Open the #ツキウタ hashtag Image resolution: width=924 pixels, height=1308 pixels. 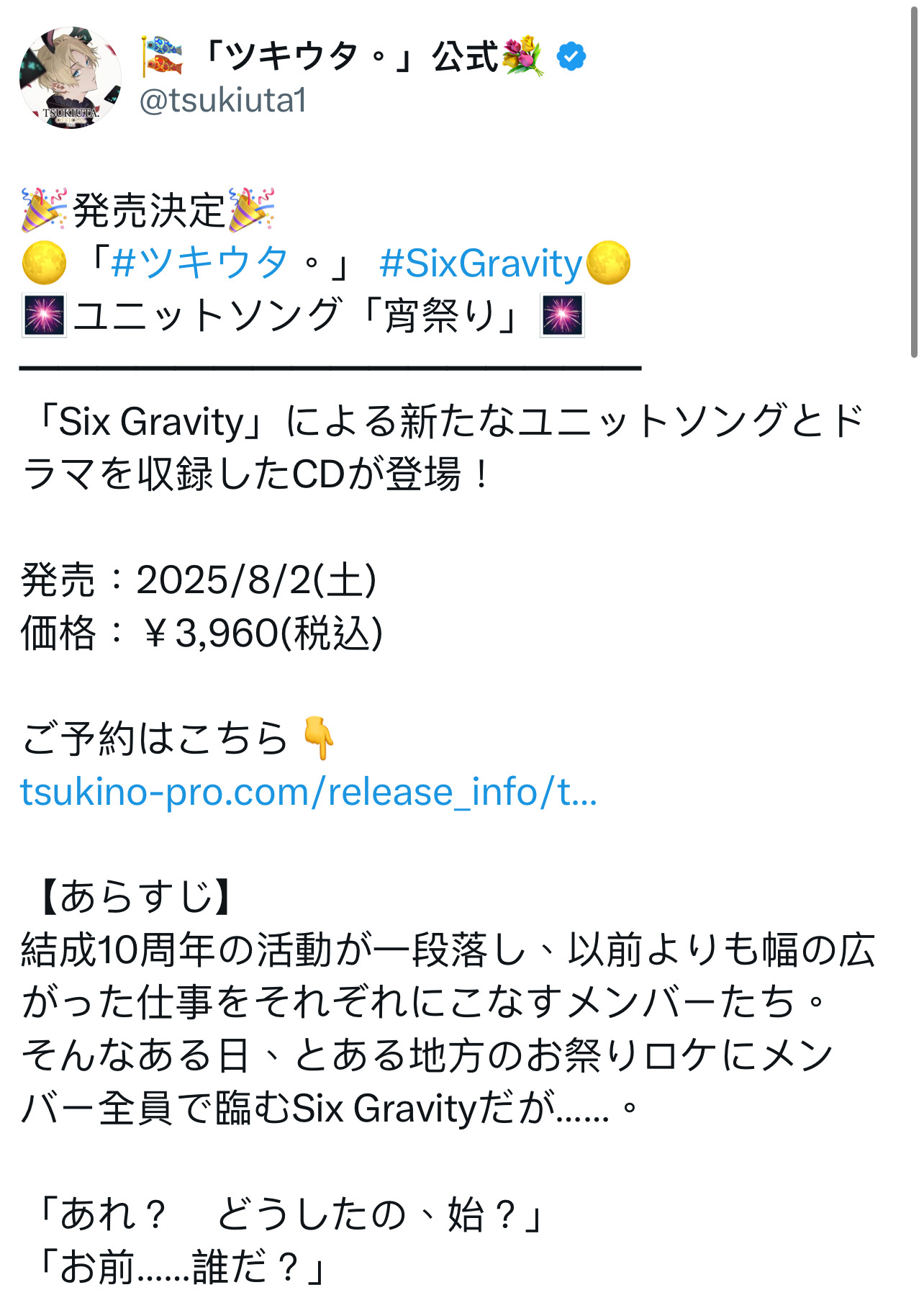pos(199,263)
